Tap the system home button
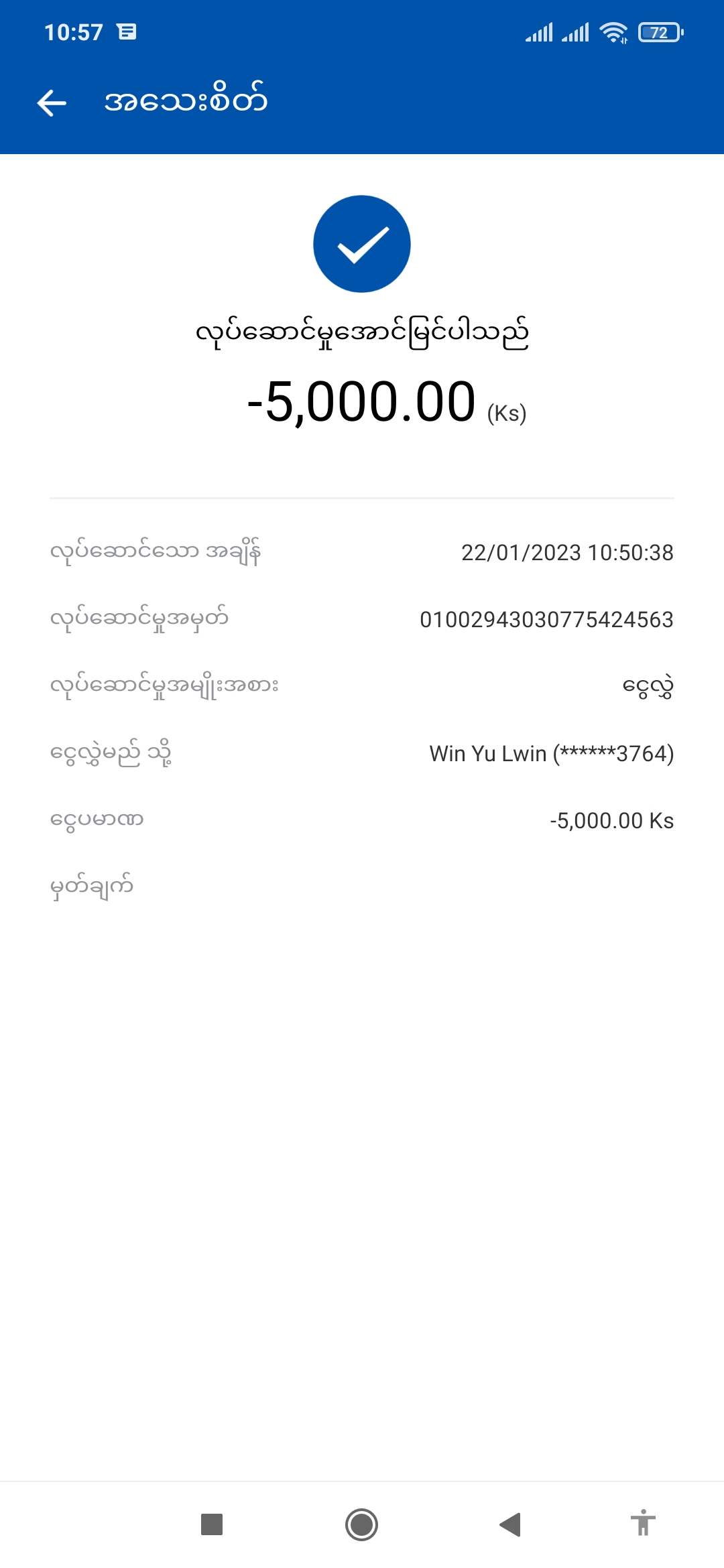 (361, 1524)
